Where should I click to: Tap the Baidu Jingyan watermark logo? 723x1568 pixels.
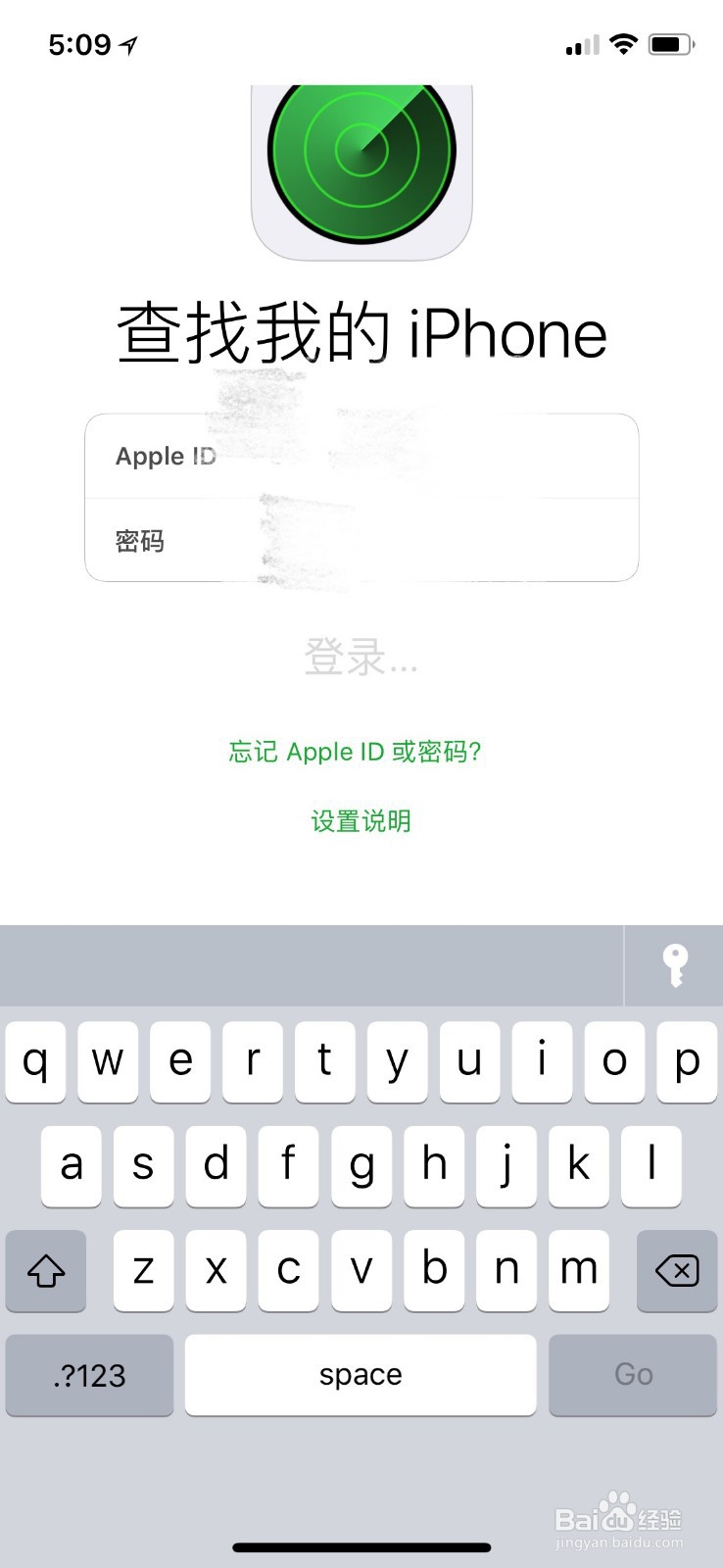(615, 1517)
